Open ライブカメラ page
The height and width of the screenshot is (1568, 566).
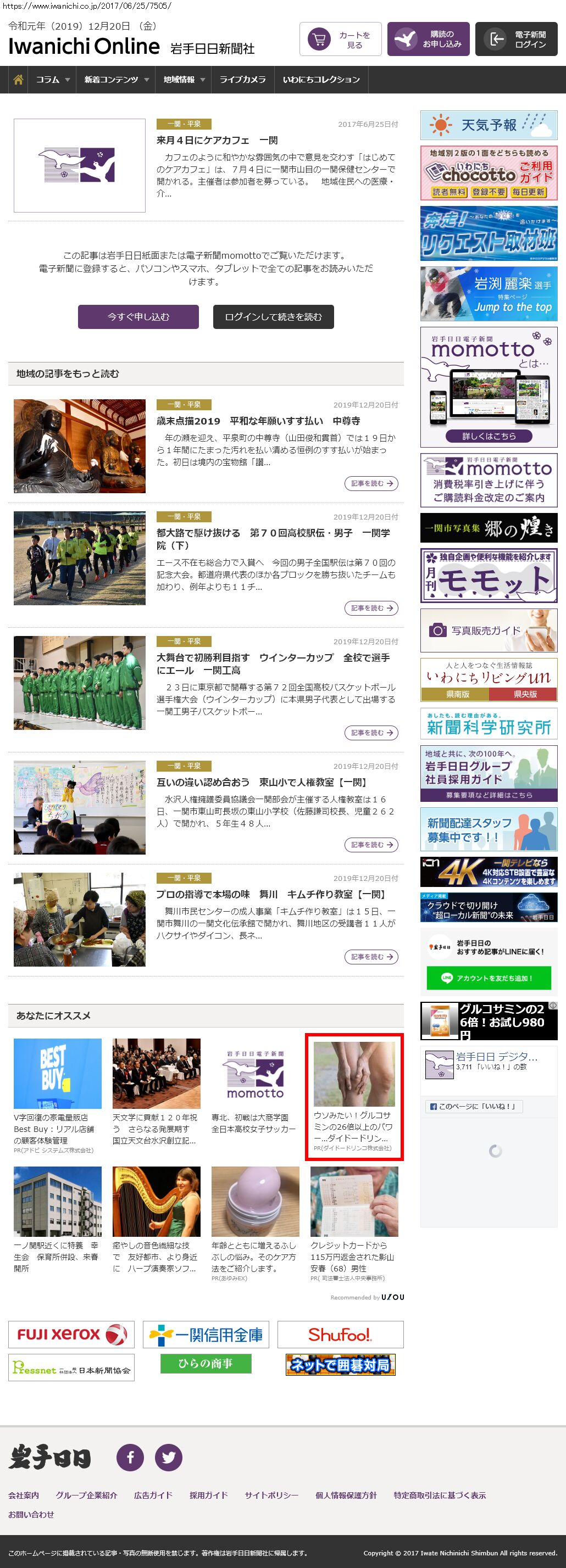tap(242, 80)
